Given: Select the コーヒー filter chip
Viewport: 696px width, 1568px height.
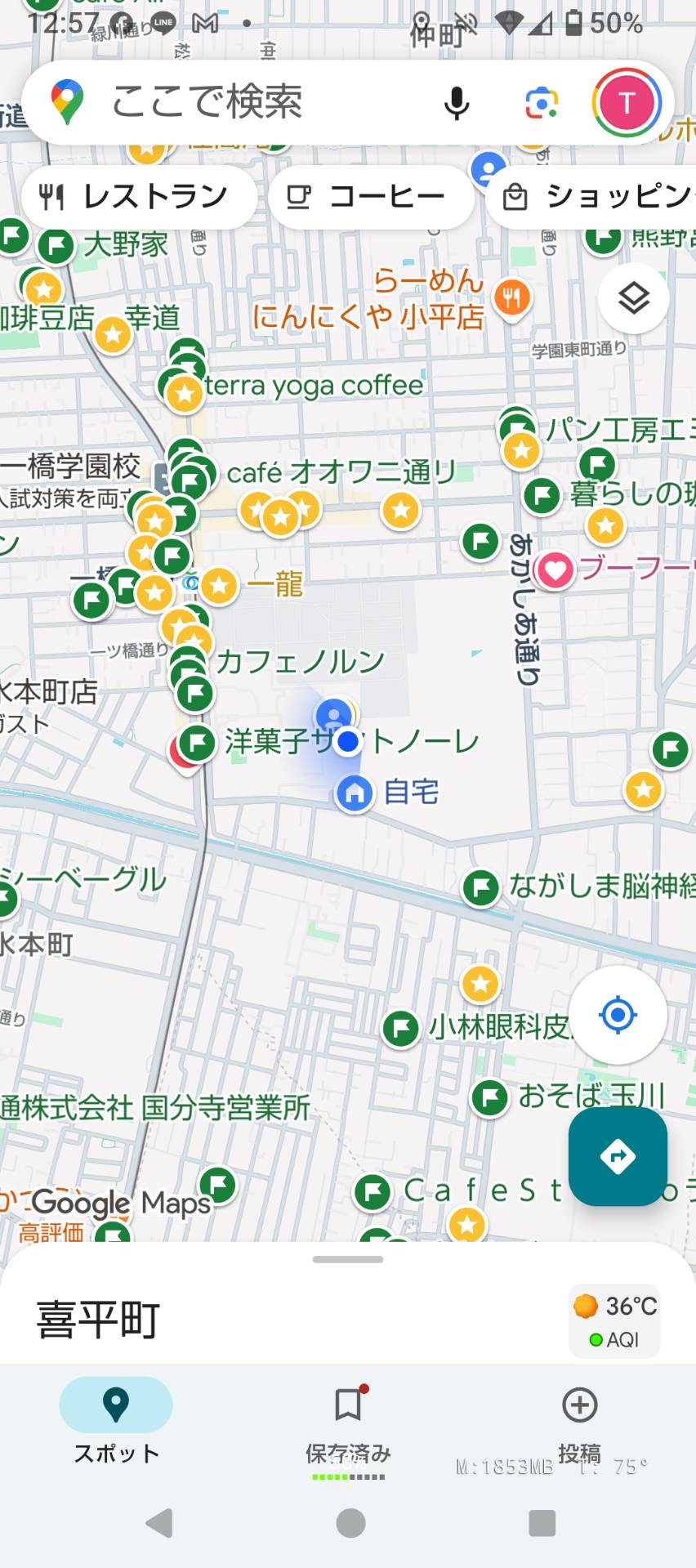Looking at the screenshot, I should coord(371,197).
